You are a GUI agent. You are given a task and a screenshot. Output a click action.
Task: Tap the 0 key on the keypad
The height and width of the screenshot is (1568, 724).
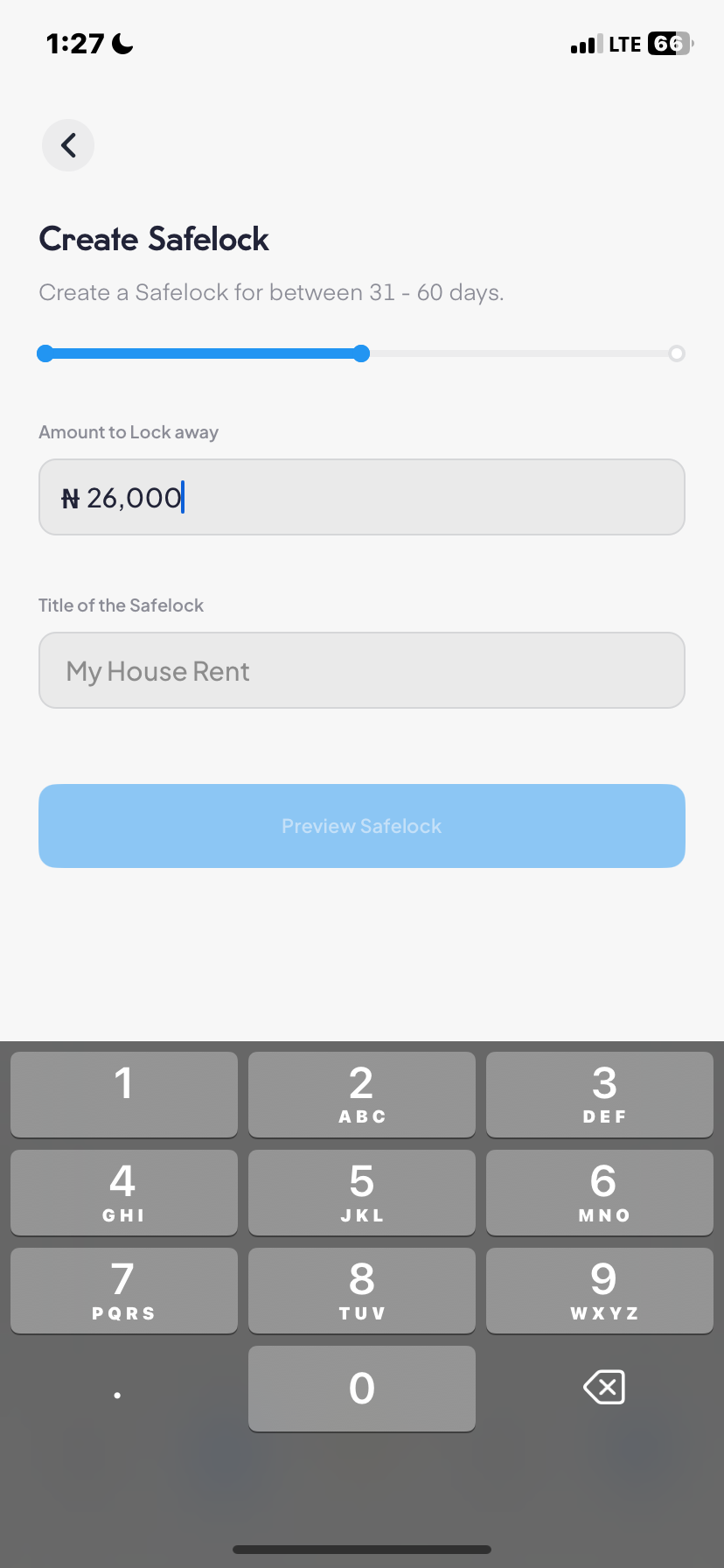(361, 1388)
